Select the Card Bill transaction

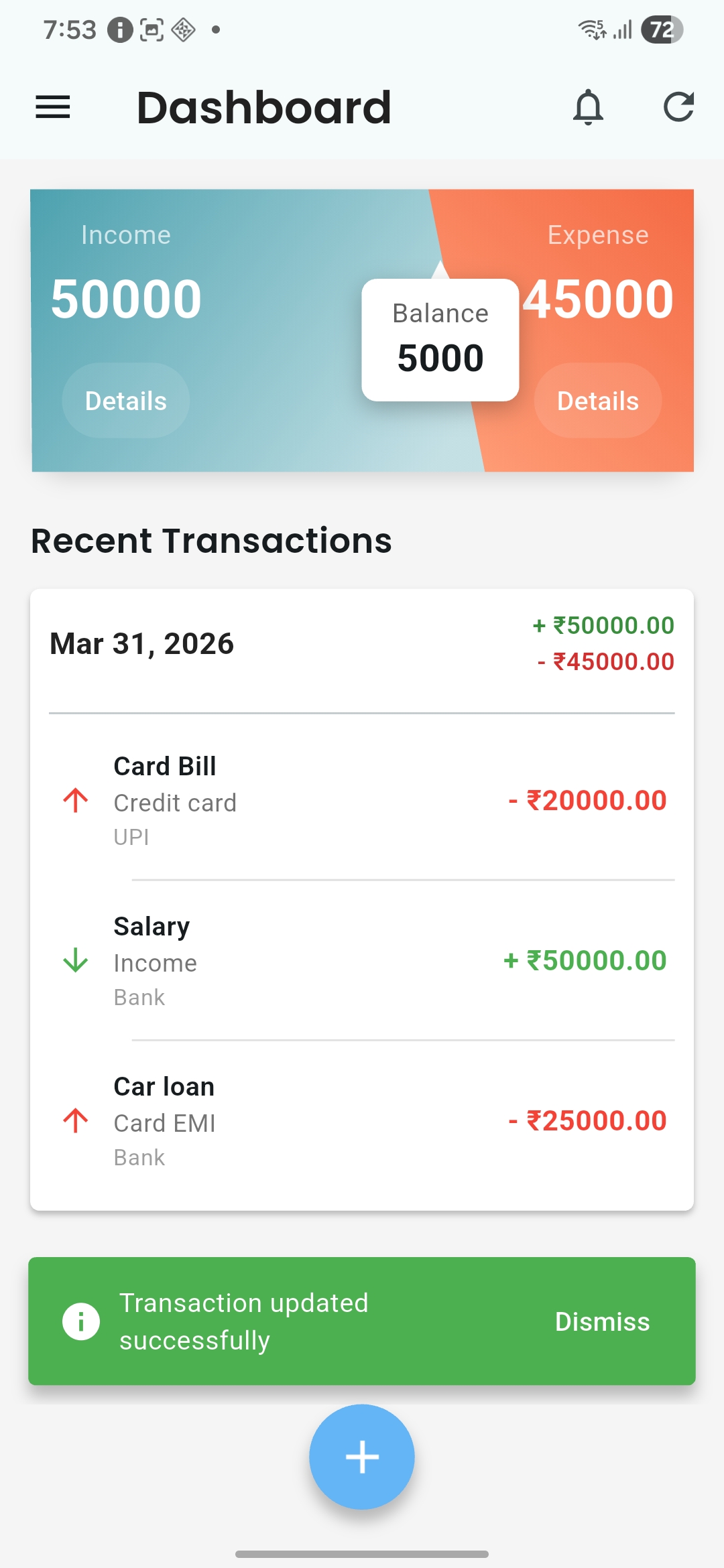click(362, 800)
